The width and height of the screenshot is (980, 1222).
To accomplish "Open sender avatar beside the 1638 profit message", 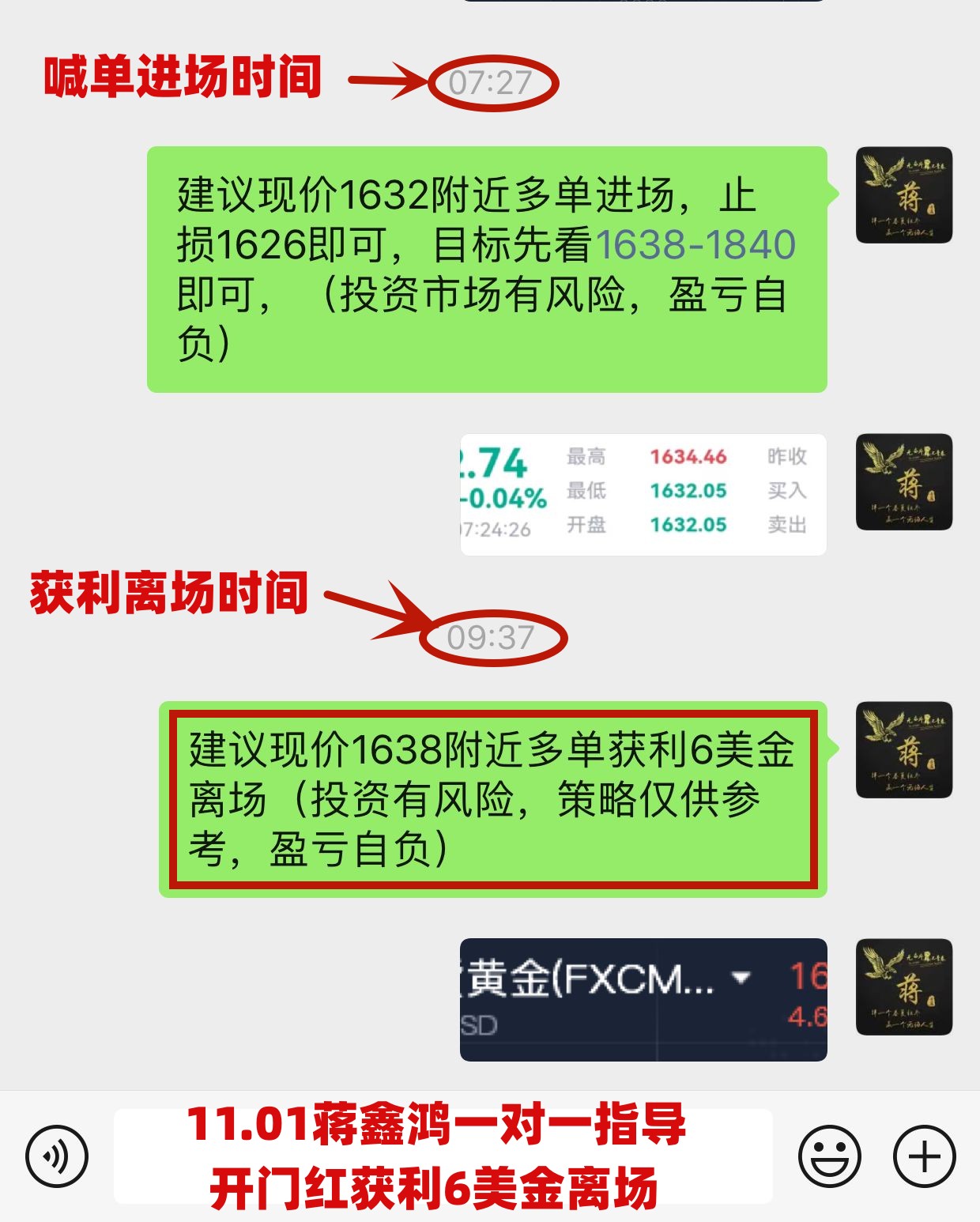I will point(904,749).
